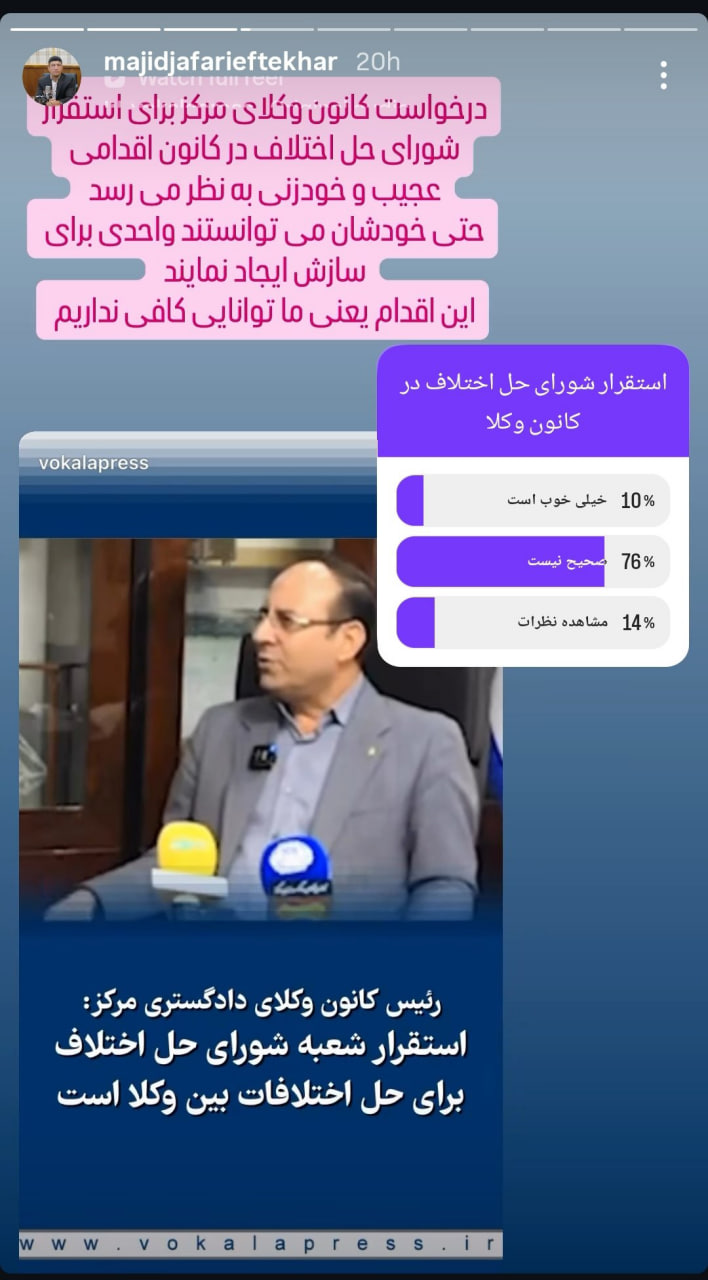Open majidjafarieftekhar's profile picture
This screenshot has height=1280, width=708.
pyautogui.click(x=51, y=77)
